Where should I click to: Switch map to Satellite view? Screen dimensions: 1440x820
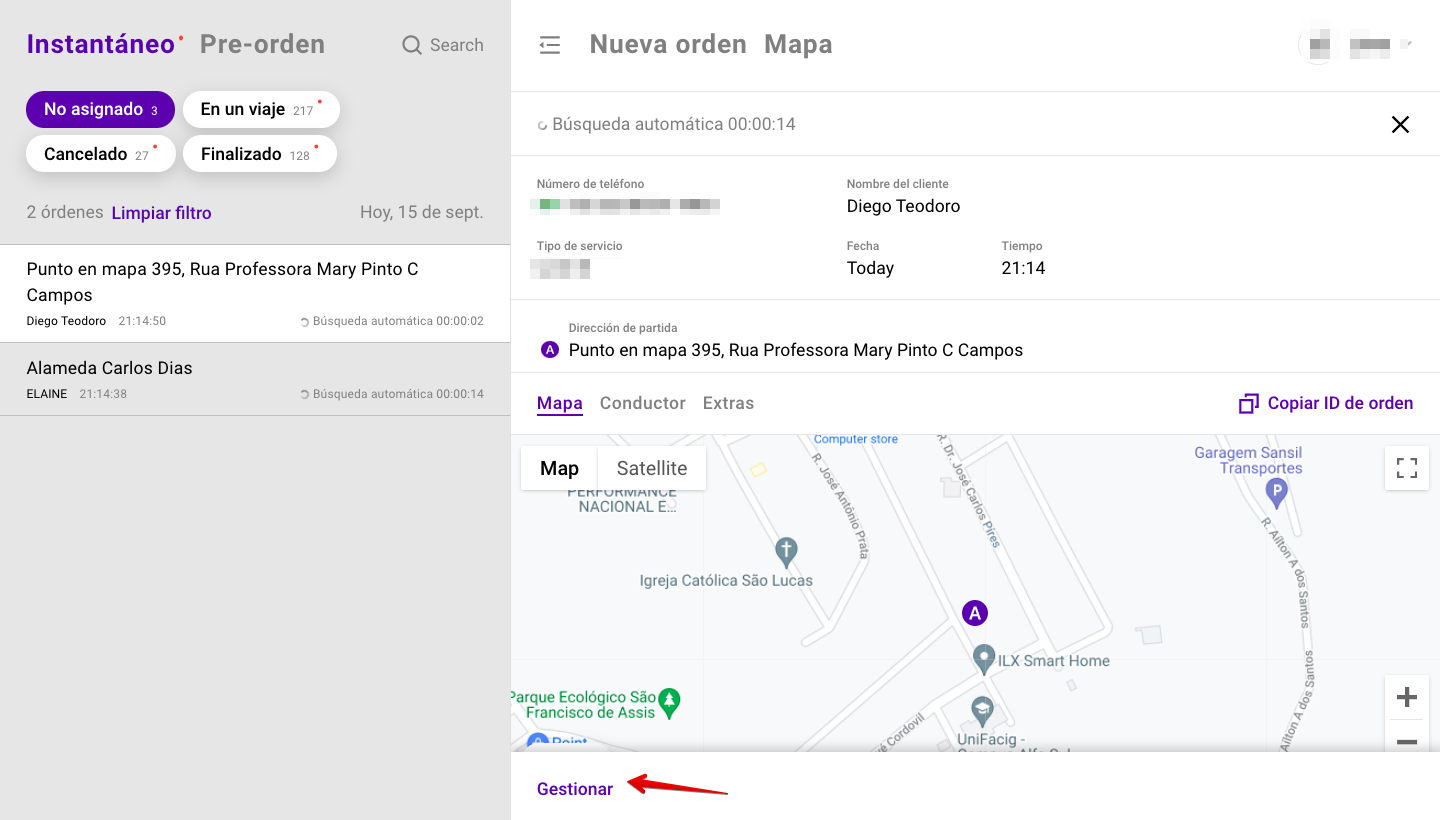[x=651, y=468]
